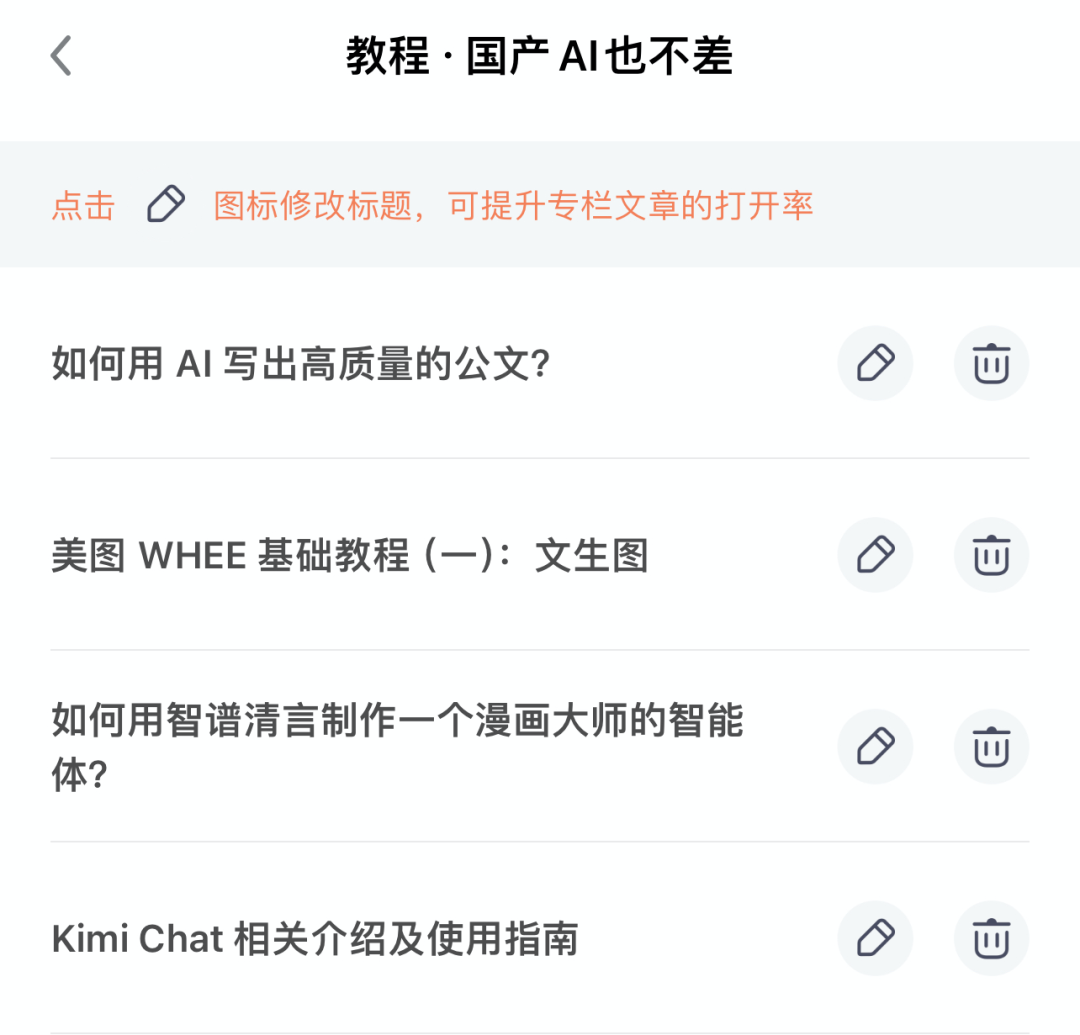This screenshot has width=1080, height=1035.
Task: Delete the article 如何用 AI 写出高质量的公文
Action: 991,363
